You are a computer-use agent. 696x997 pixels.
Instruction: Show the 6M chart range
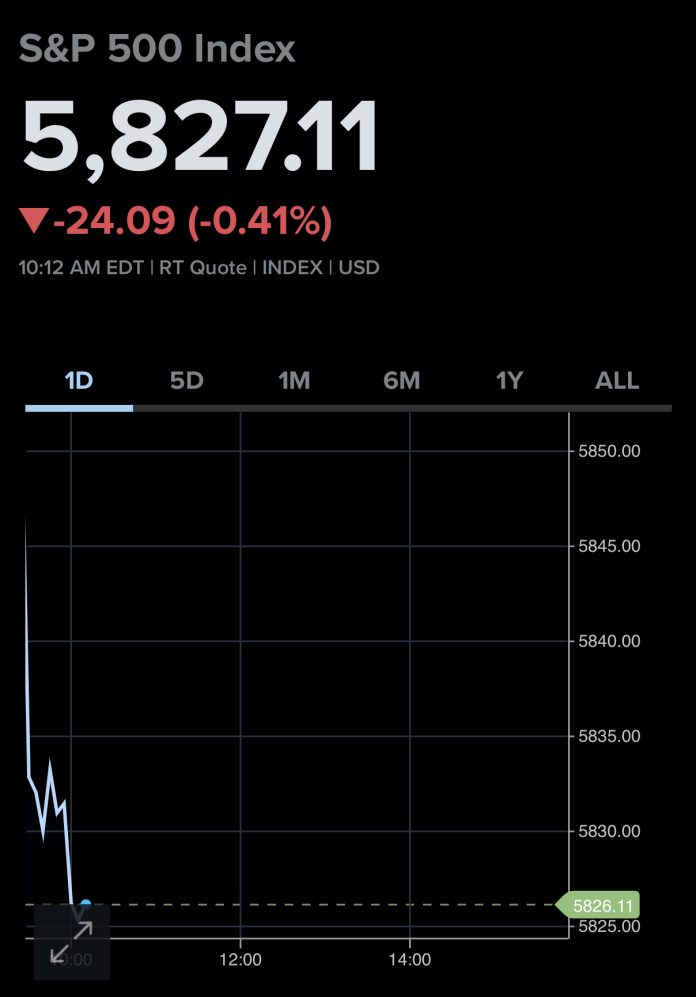(x=402, y=381)
